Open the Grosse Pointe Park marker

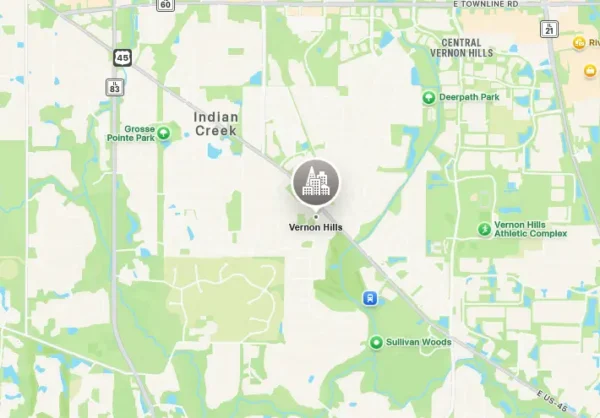click(164, 133)
